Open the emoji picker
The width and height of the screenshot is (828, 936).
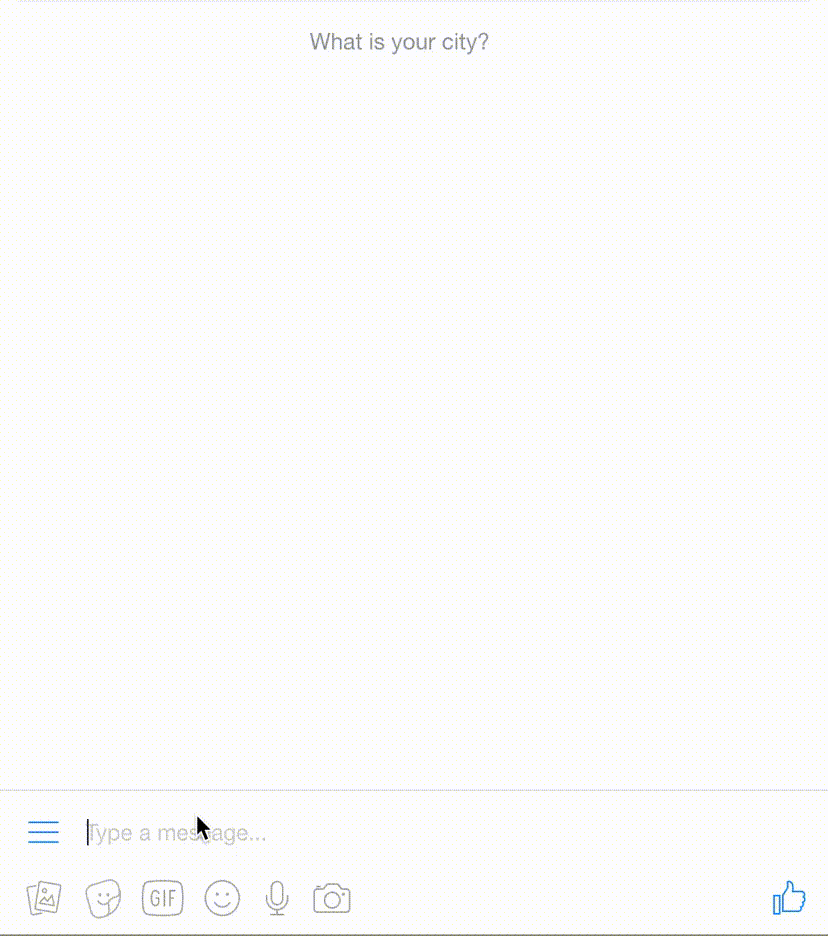coord(222,898)
